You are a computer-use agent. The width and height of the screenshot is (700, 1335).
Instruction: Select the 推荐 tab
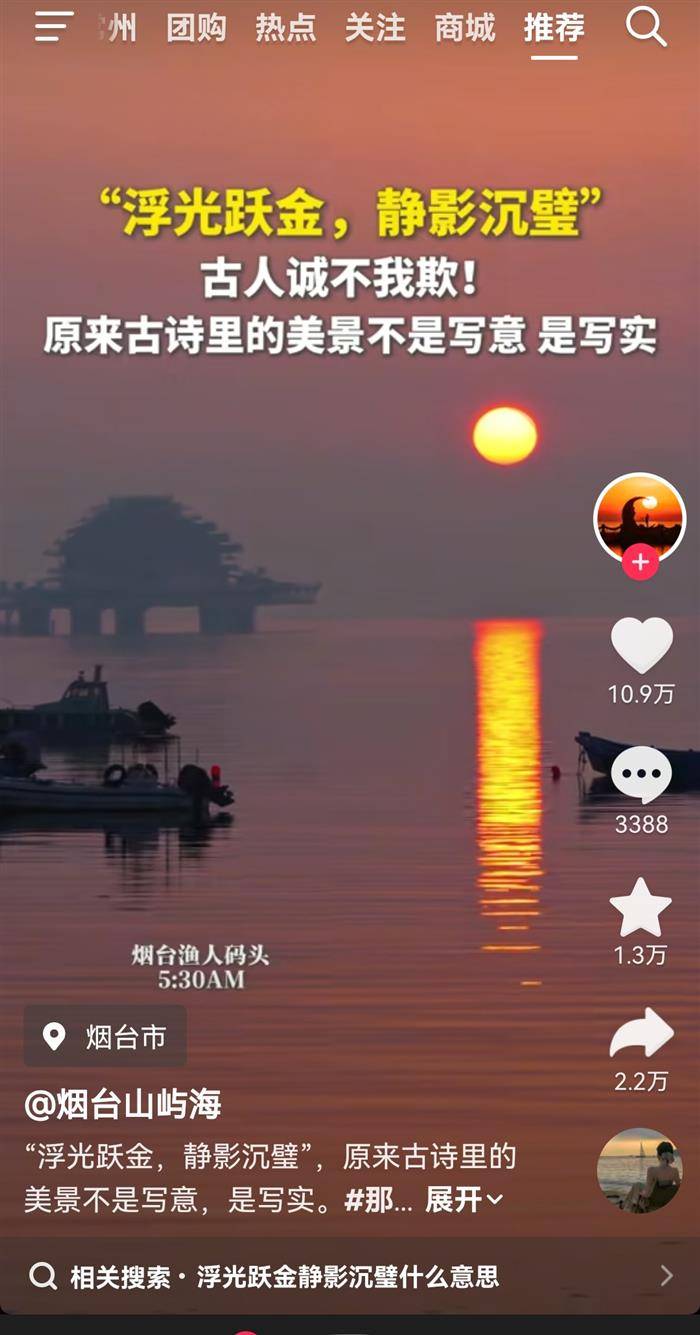click(x=554, y=28)
